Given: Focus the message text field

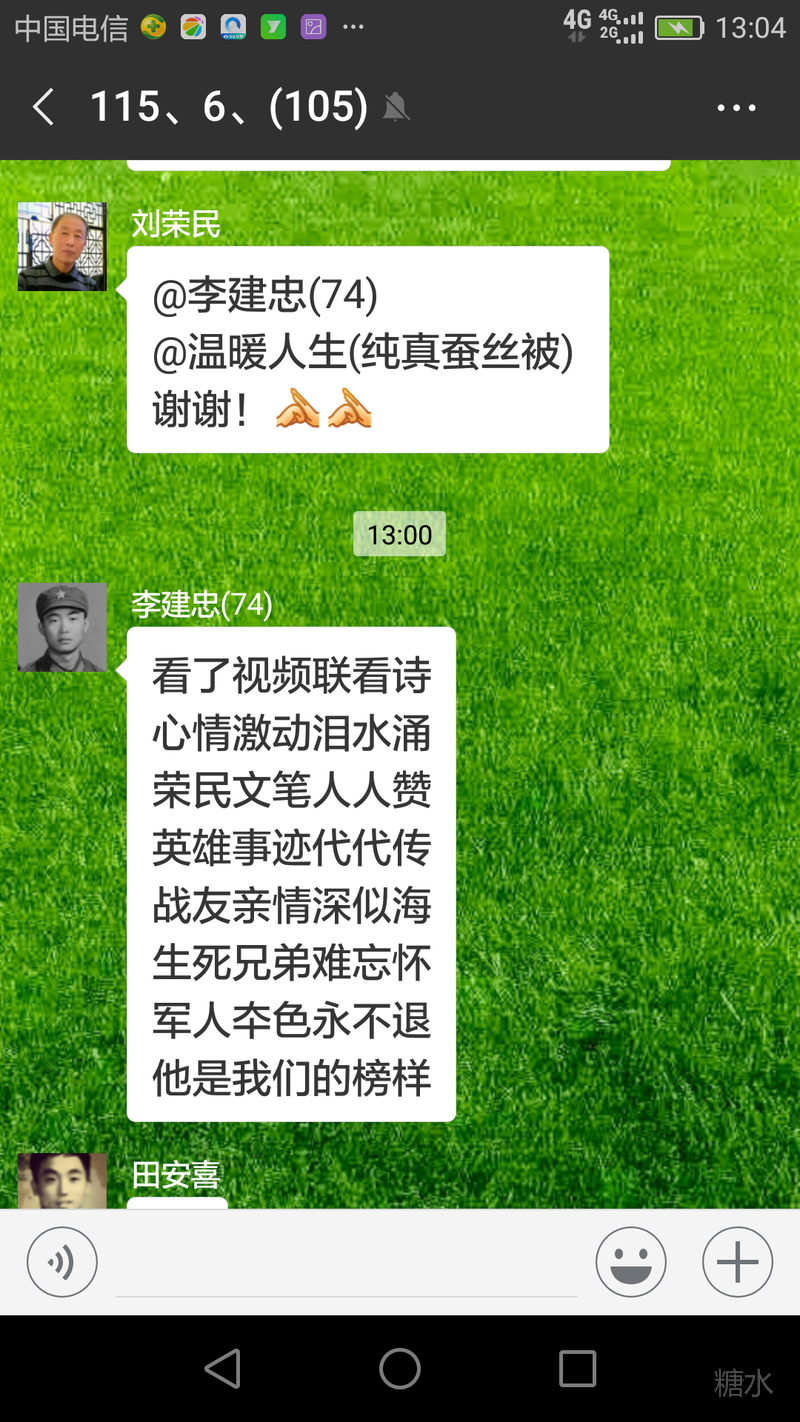Looking at the screenshot, I should click(346, 1264).
